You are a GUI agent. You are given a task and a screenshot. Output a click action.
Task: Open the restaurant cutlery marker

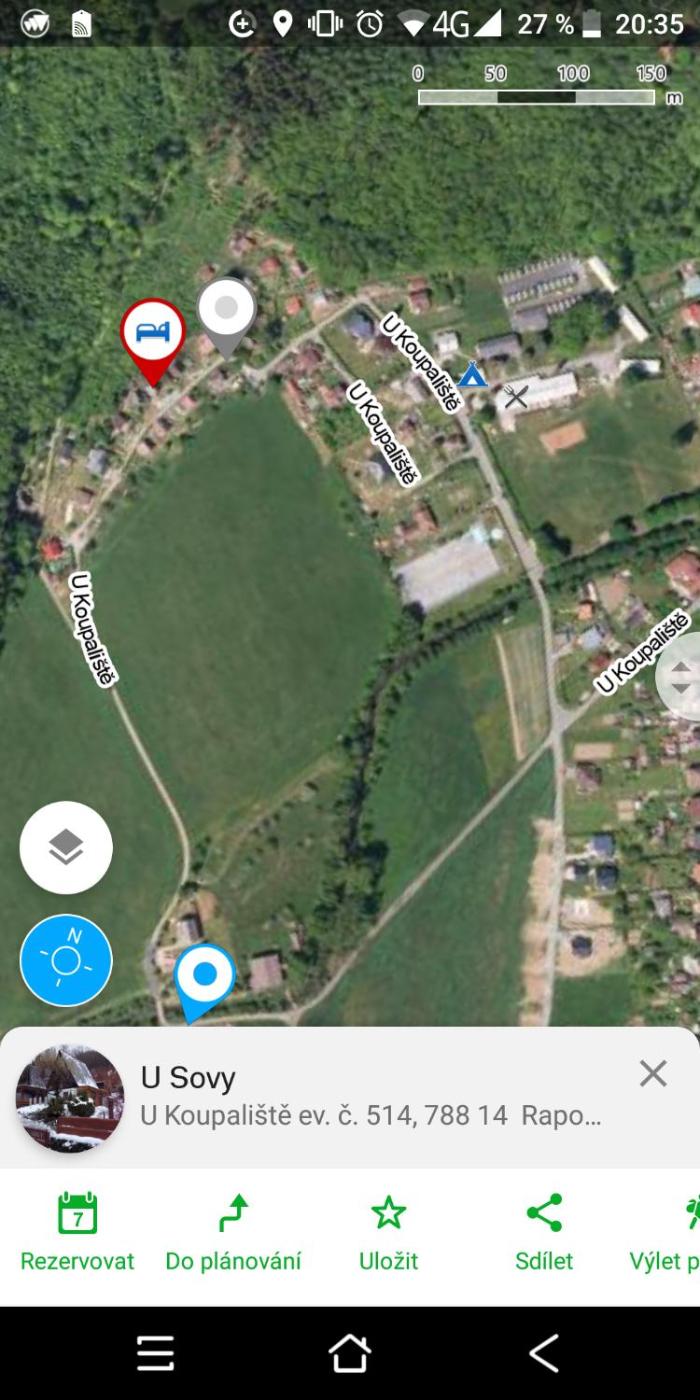[516, 397]
